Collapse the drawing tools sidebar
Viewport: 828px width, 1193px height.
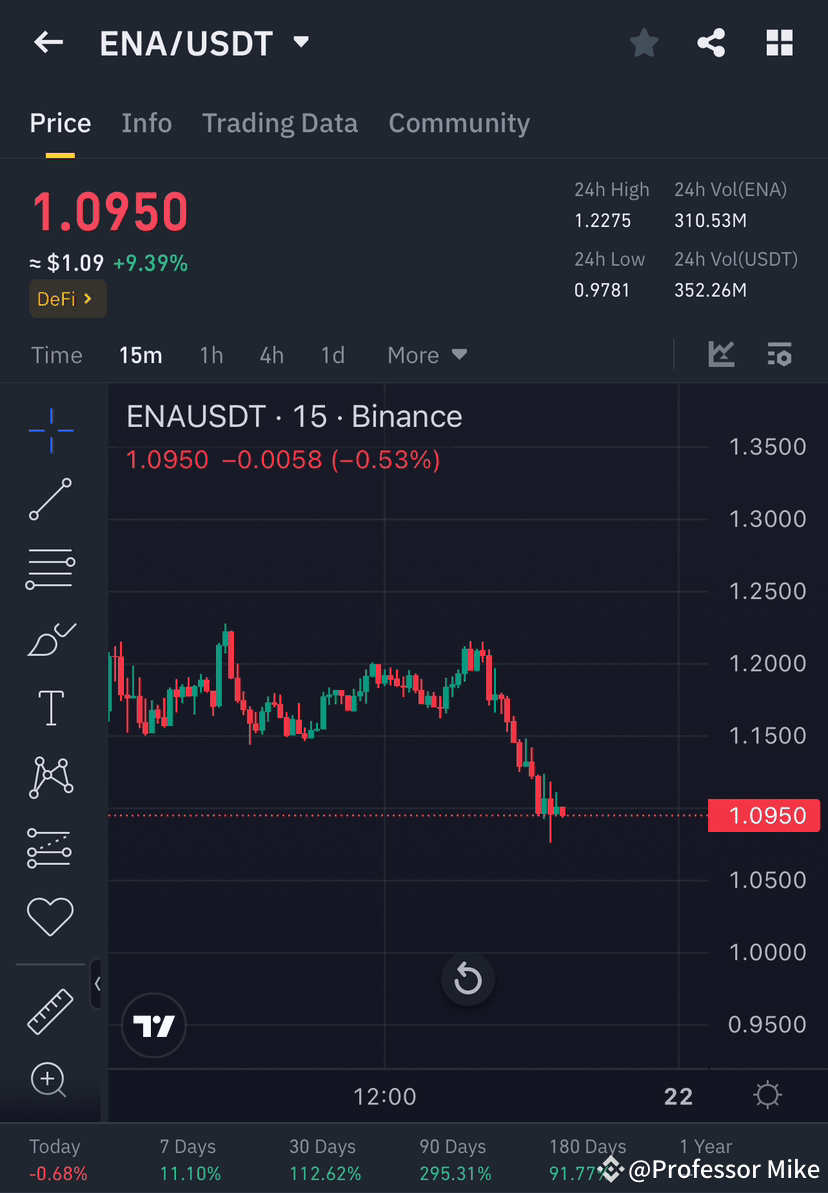tap(98, 984)
